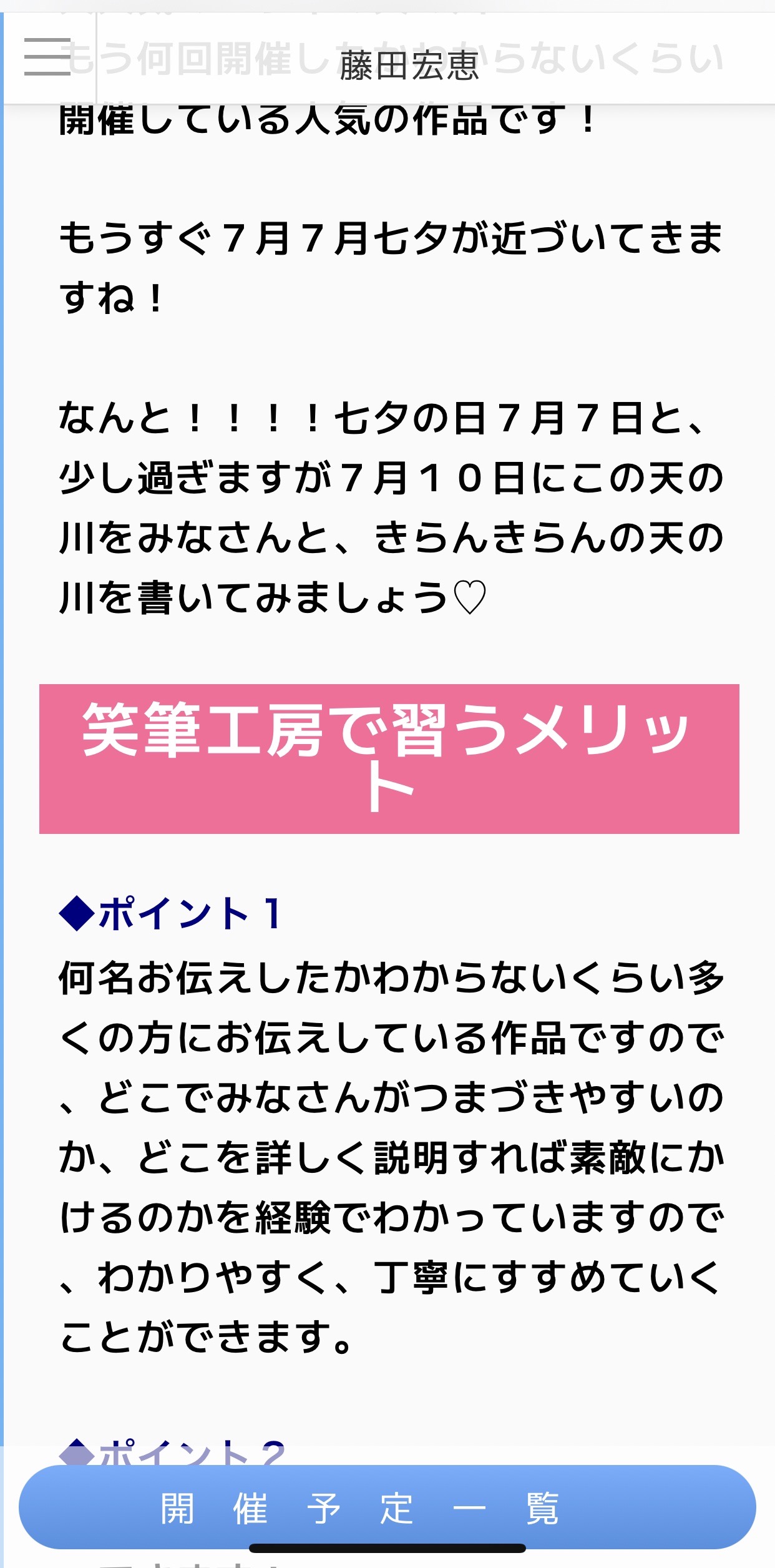Tap the 開催予定一覧 button
The image size is (775, 1568).
(387, 1507)
